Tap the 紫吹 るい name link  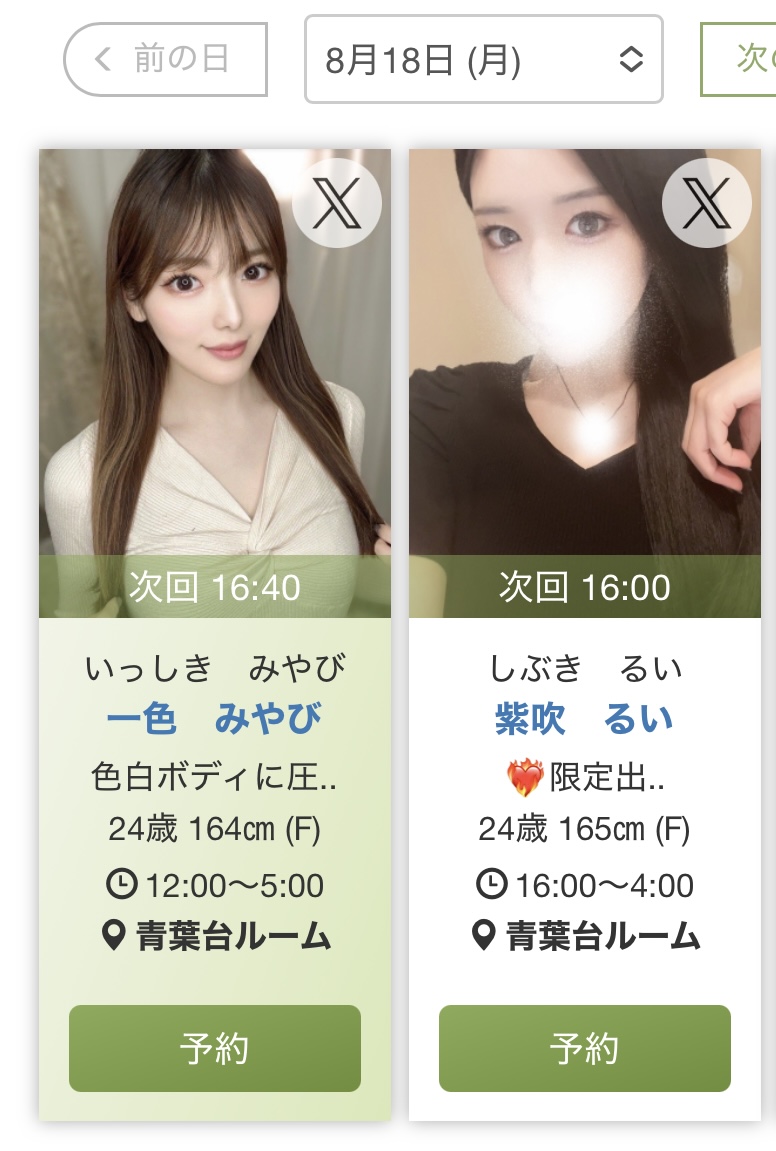pyautogui.click(x=585, y=719)
